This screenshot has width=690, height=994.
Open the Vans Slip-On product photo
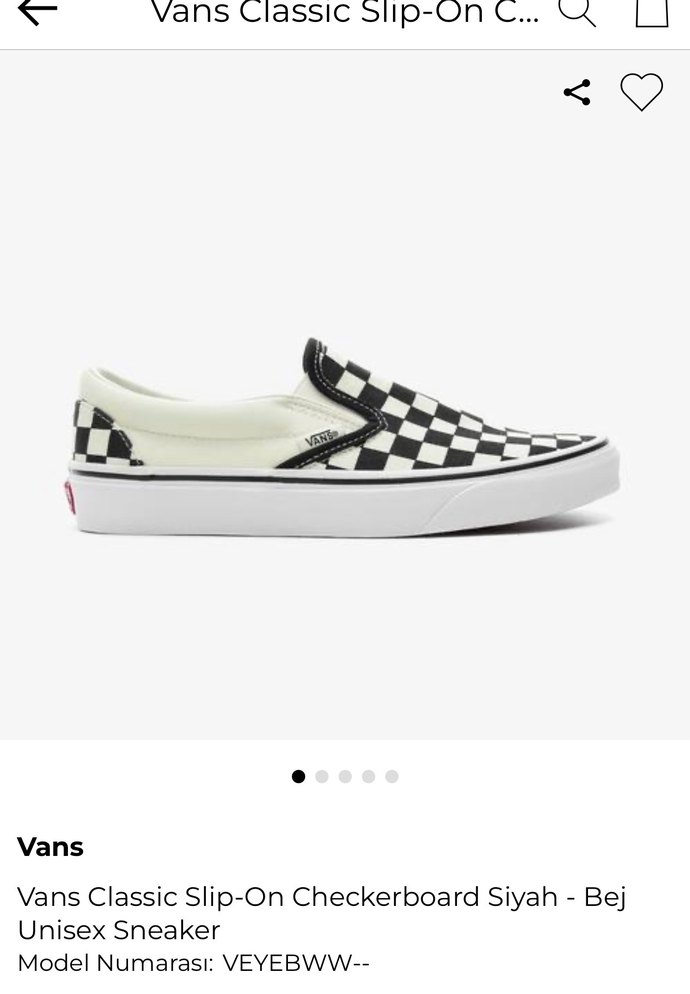click(x=345, y=440)
